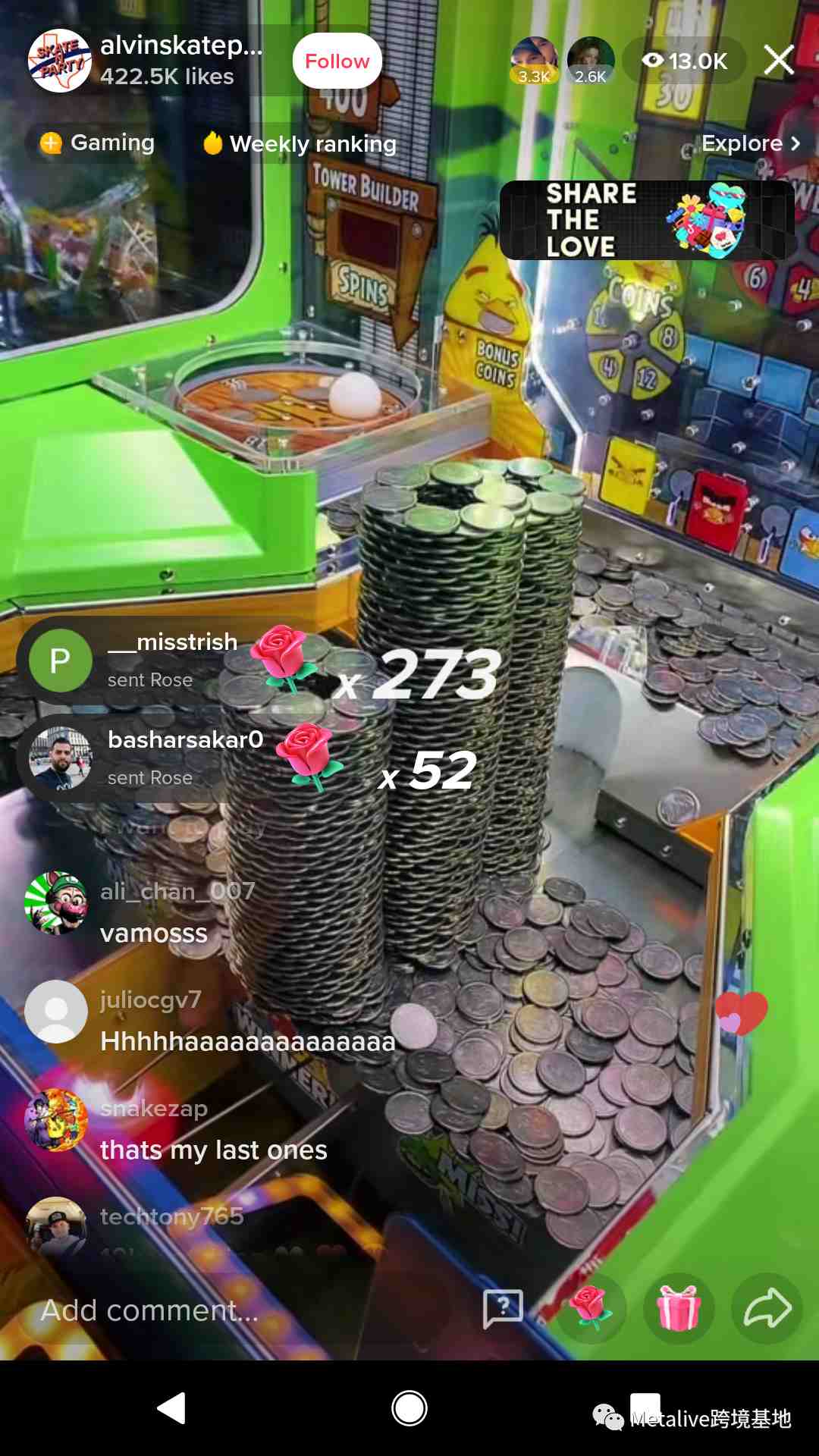Image resolution: width=819 pixels, height=1456 pixels.
Task: Open the Q&A question icon
Action: pyautogui.click(x=503, y=1309)
